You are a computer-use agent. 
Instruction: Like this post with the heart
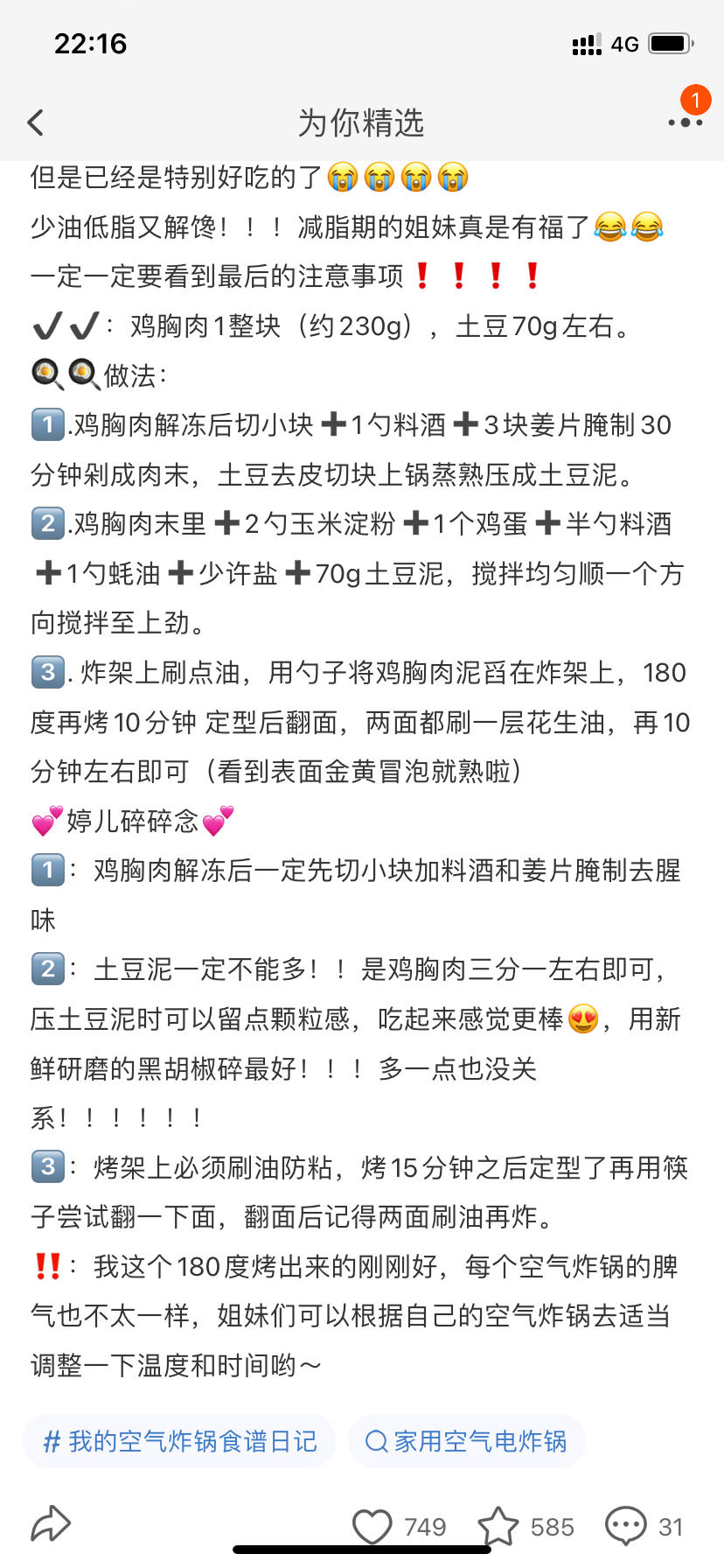pos(372,1527)
